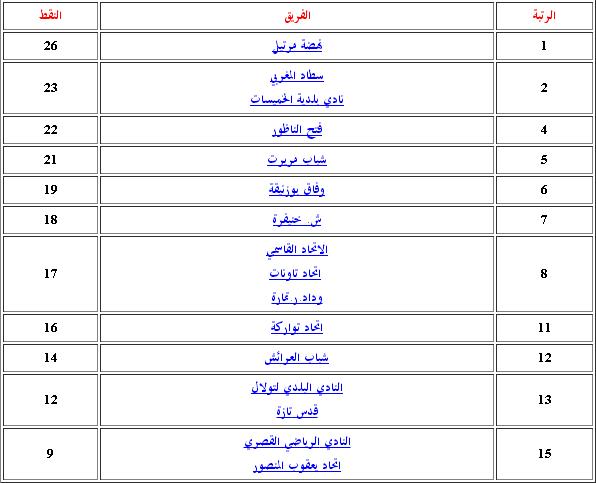Open the وفاق بوزنيقة team link
The height and width of the screenshot is (483, 596).
point(297,190)
